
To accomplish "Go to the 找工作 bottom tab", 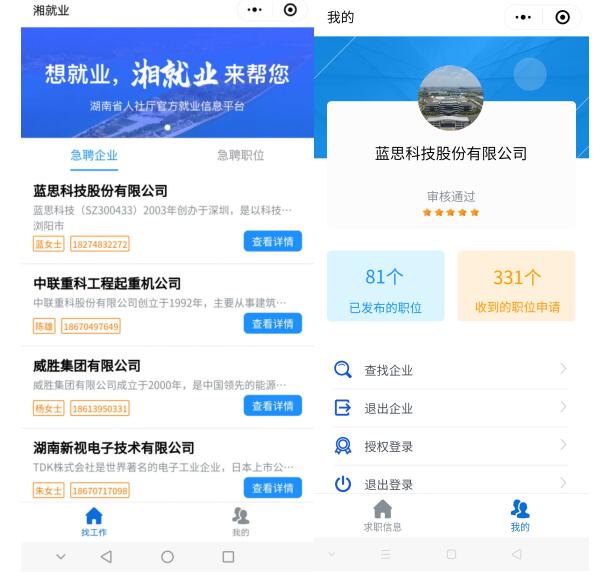I will 94,521.
